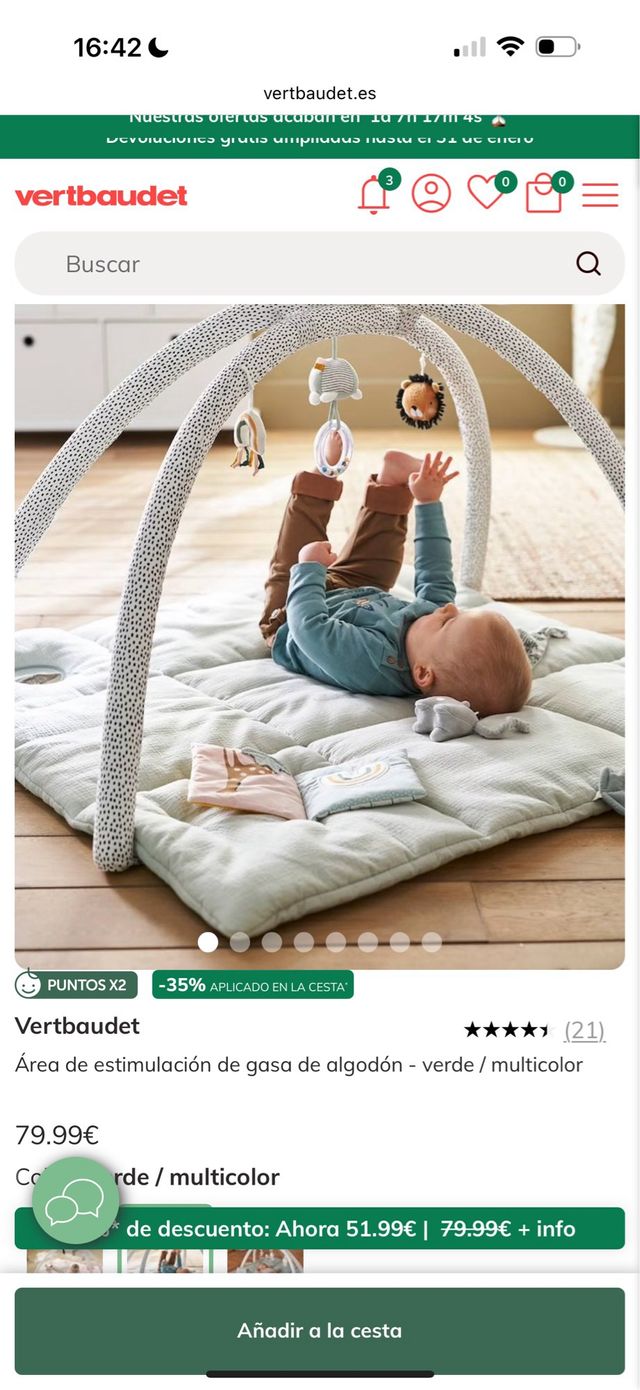Open the wishlist heart
640x1390 pixels.
tap(486, 192)
